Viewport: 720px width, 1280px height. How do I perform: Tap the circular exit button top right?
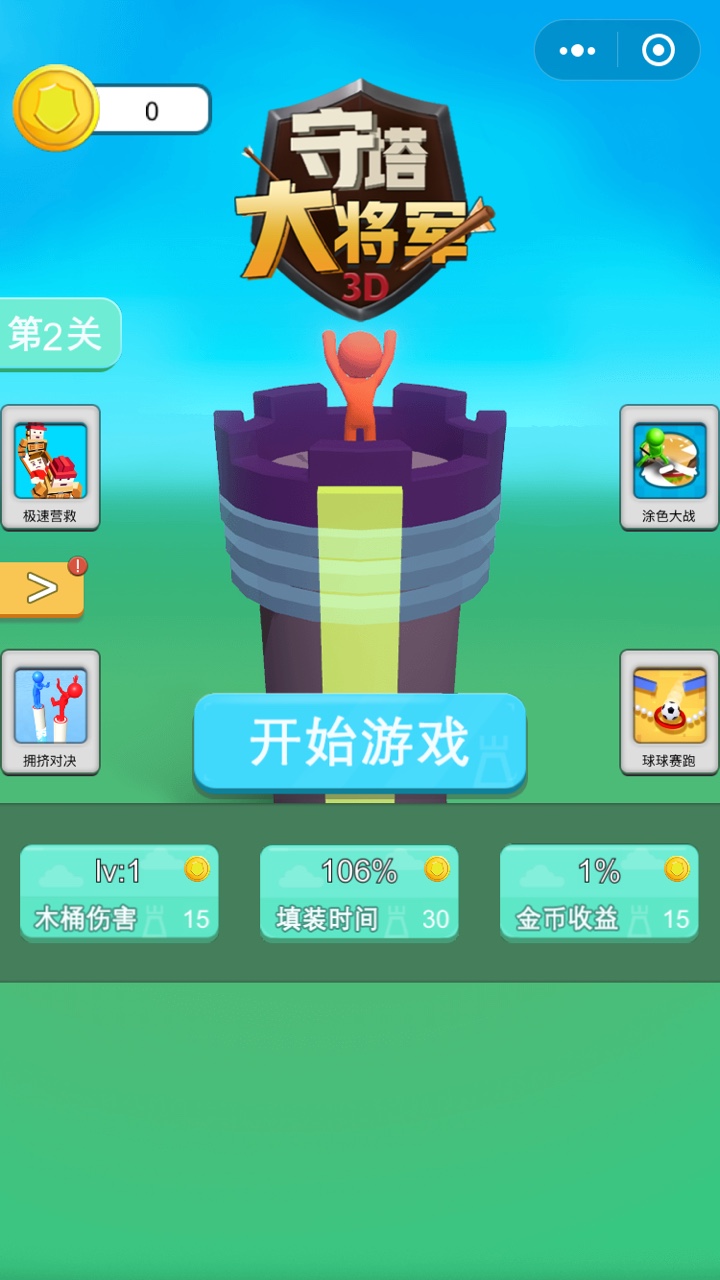coord(659,48)
